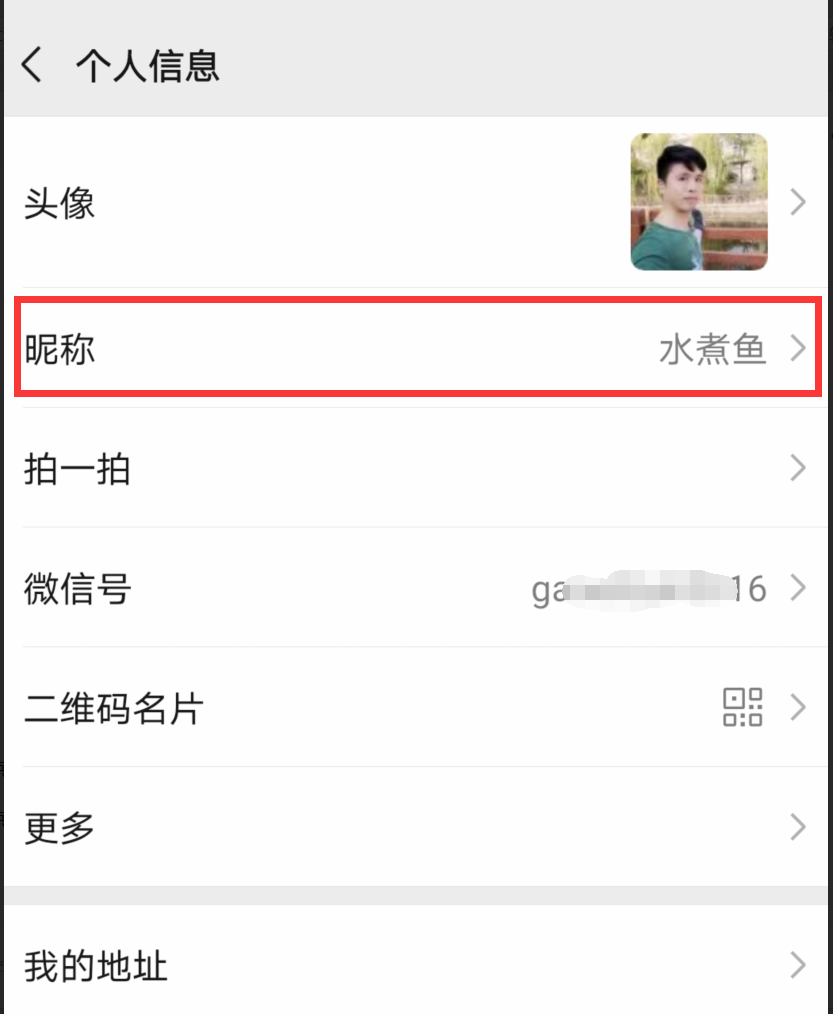
Task: Open 二维码名片 to view QR card
Action: pos(400,707)
